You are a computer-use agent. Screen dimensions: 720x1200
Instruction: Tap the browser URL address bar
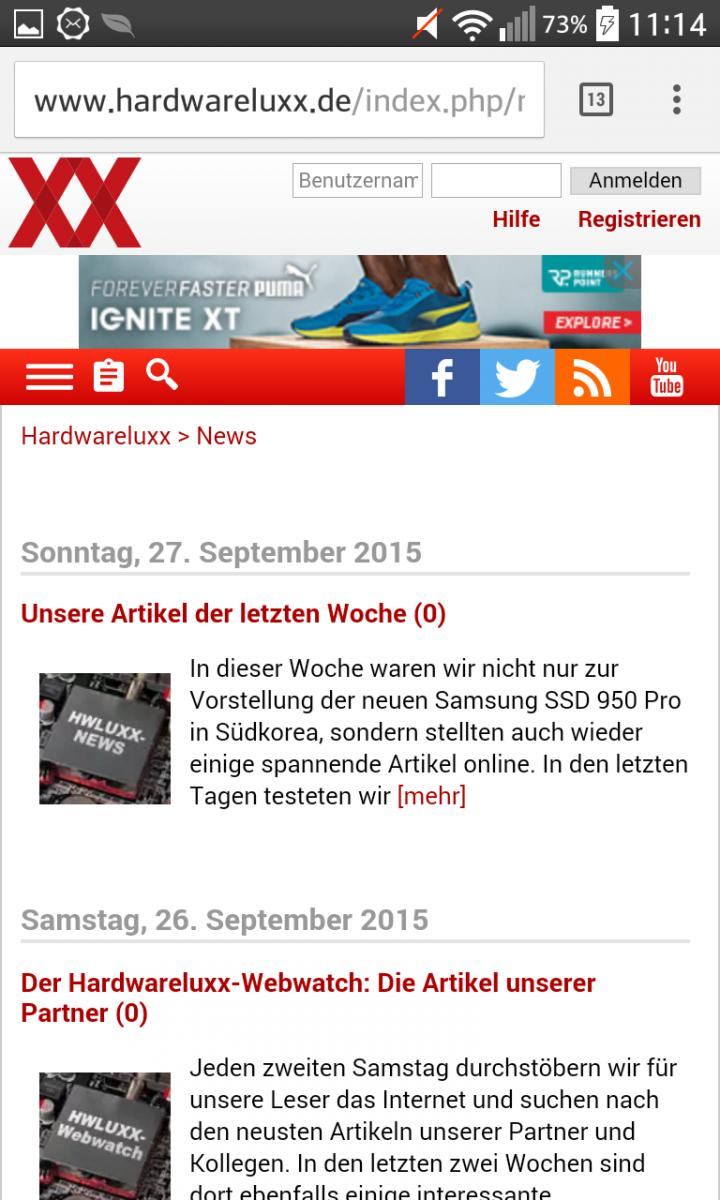click(x=279, y=100)
